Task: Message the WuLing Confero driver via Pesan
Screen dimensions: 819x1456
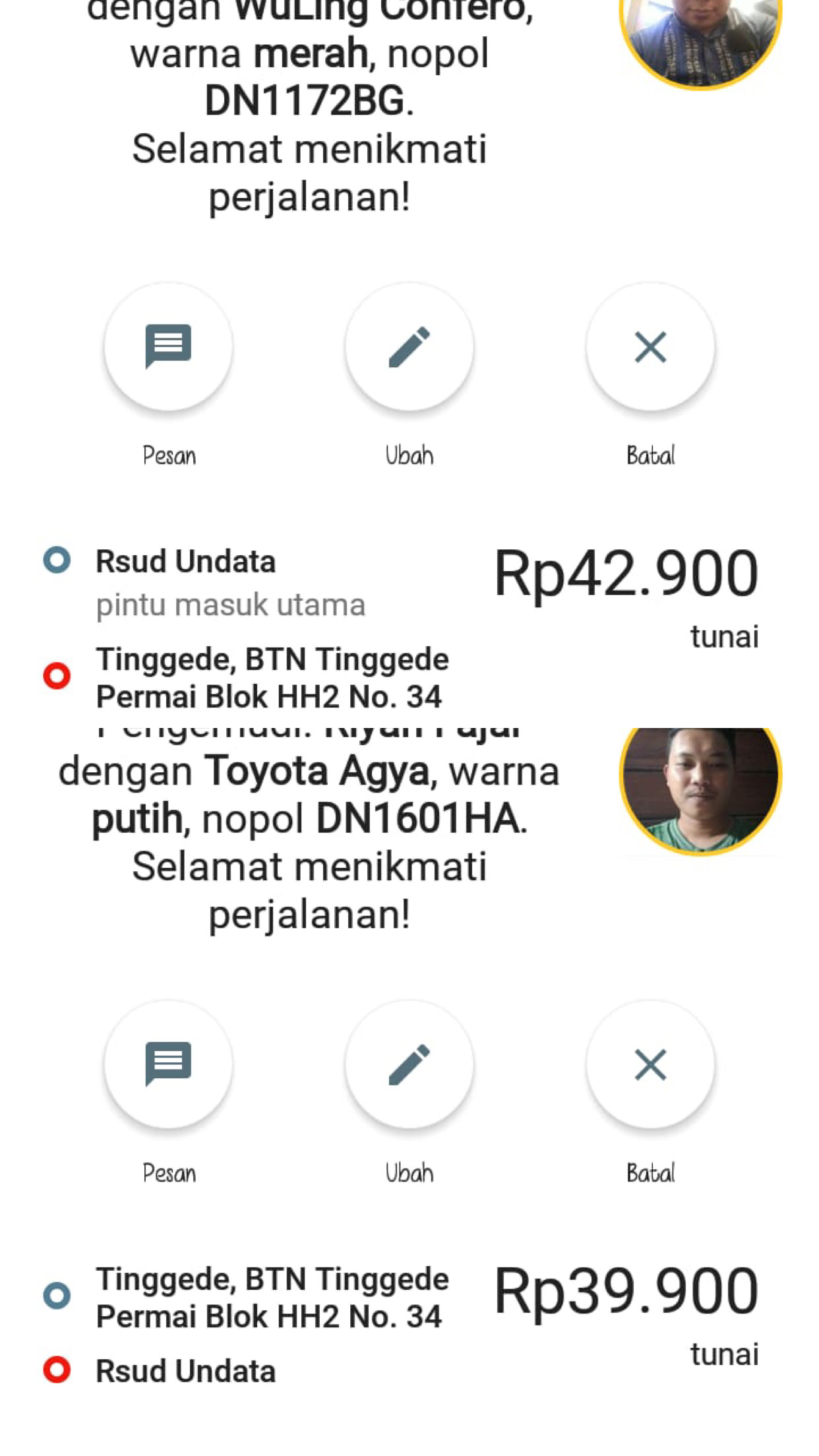Action: (x=168, y=347)
